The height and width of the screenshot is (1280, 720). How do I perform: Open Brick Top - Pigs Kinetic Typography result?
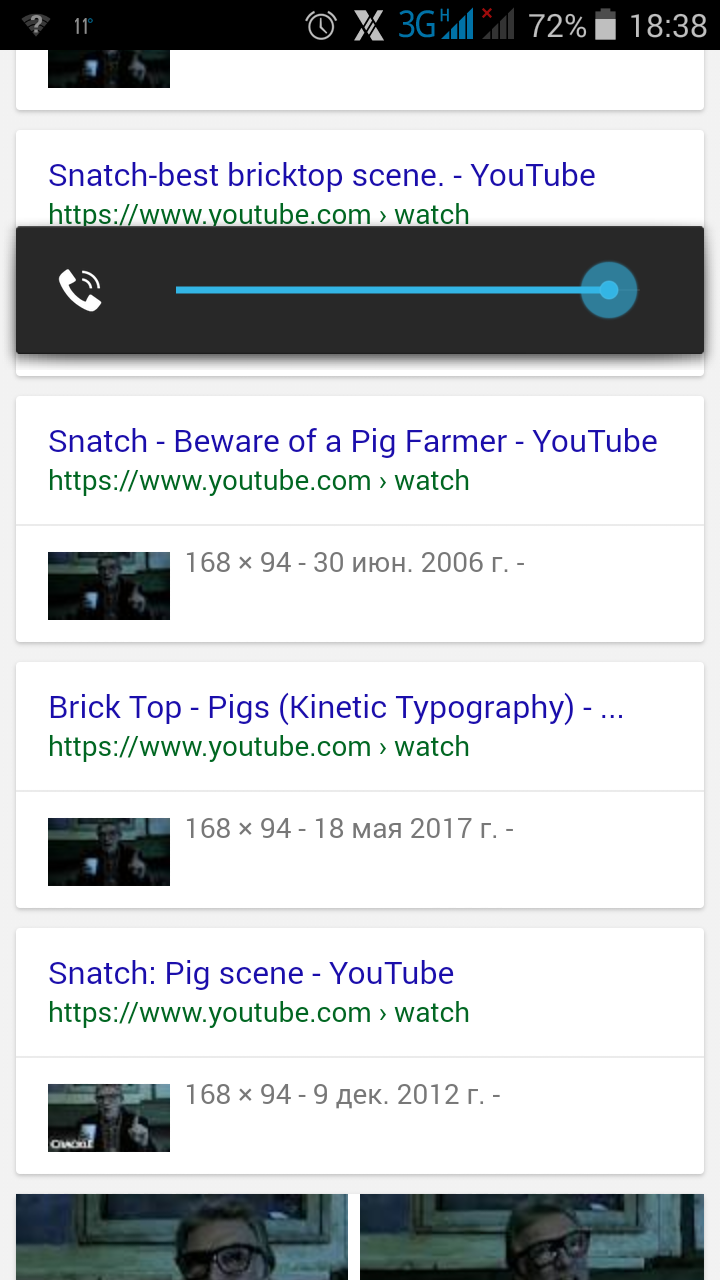coord(335,708)
